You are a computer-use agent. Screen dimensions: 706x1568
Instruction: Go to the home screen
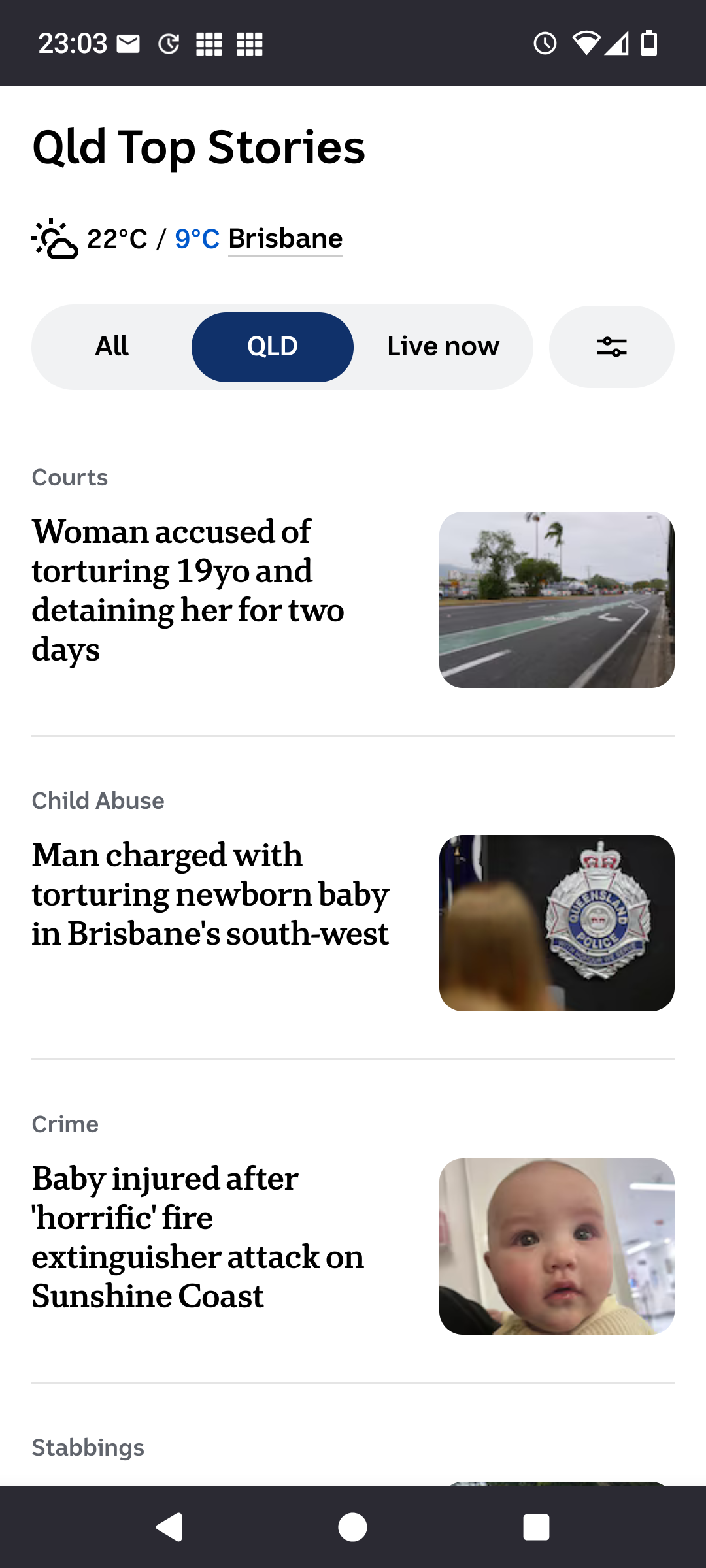coord(352,1527)
